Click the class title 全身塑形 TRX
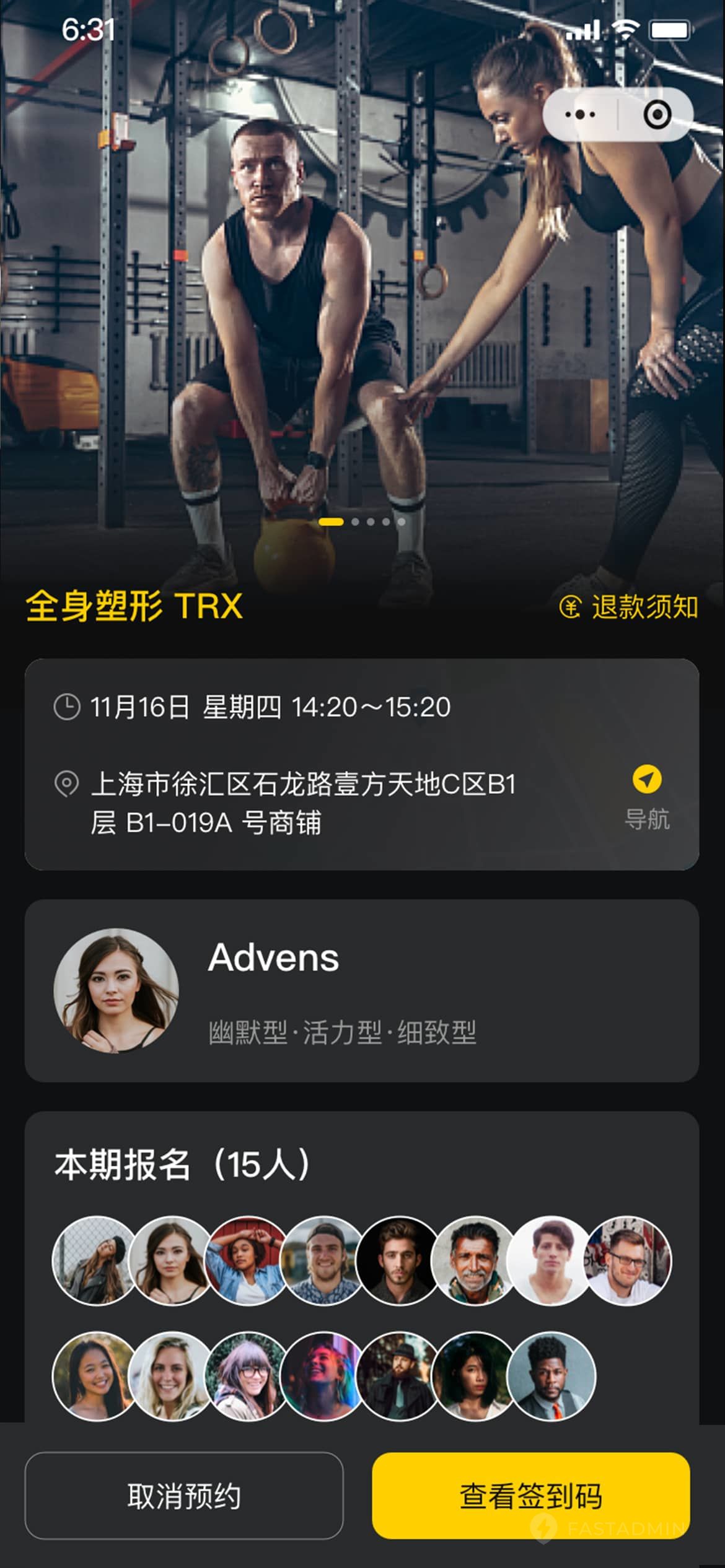Viewport: 725px width, 1568px height. click(x=134, y=609)
